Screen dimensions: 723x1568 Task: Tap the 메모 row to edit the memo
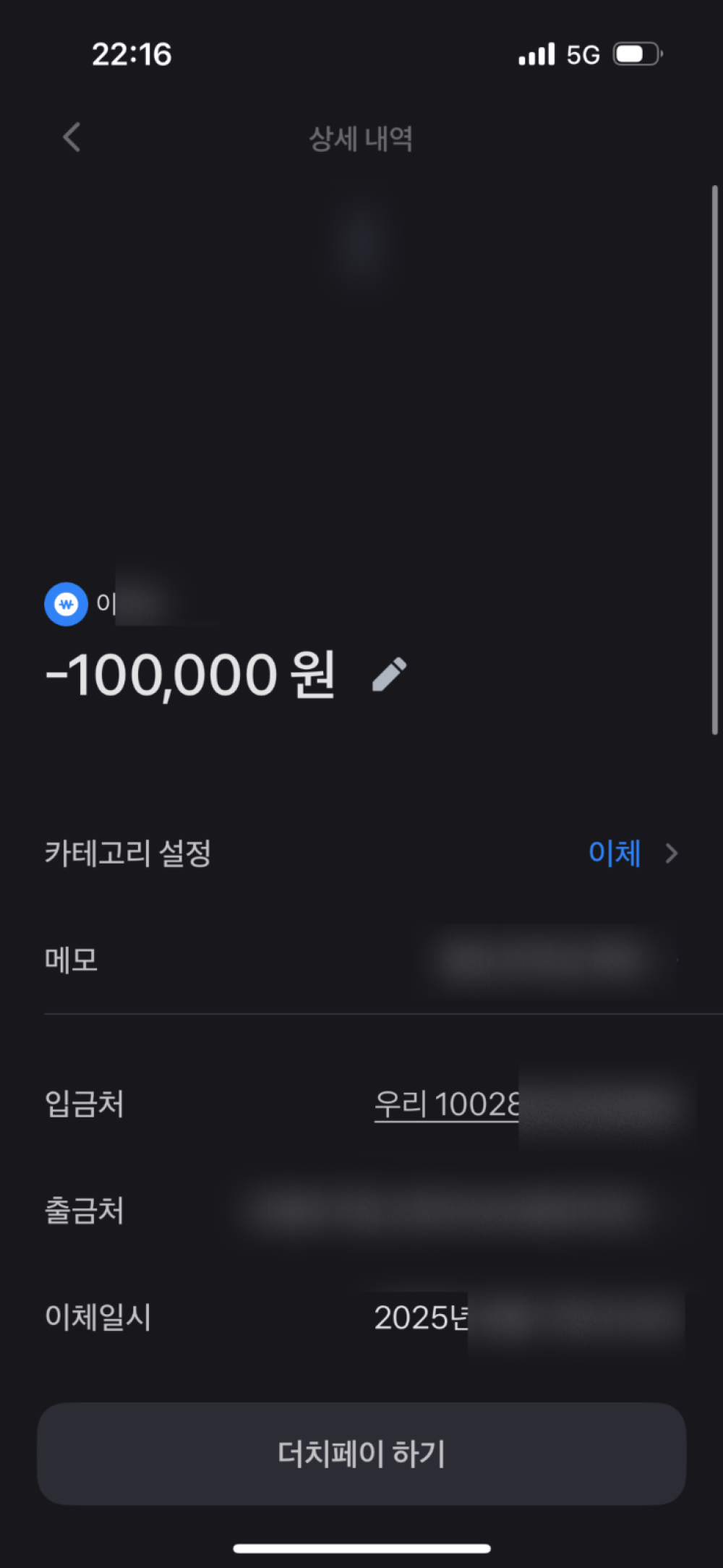(x=361, y=960)
